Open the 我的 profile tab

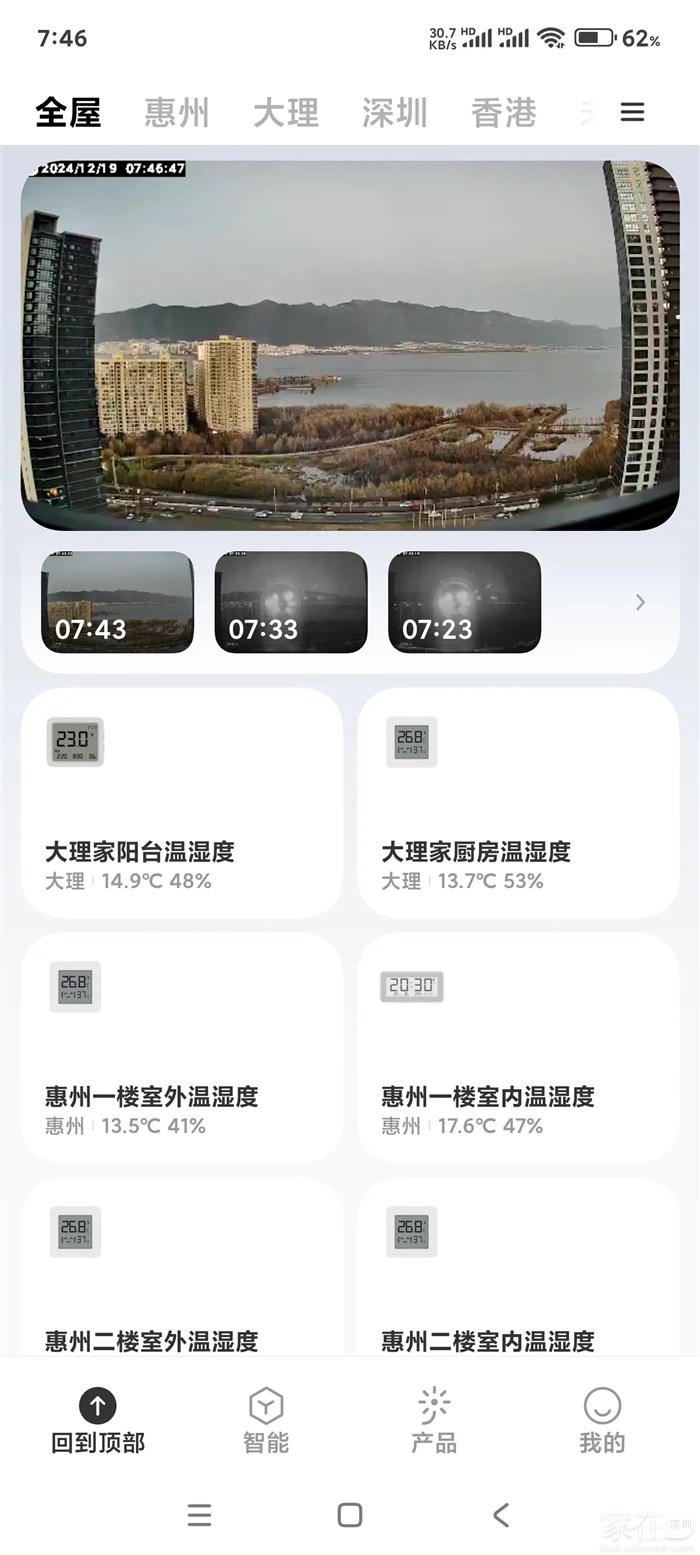click(602, 1420)
